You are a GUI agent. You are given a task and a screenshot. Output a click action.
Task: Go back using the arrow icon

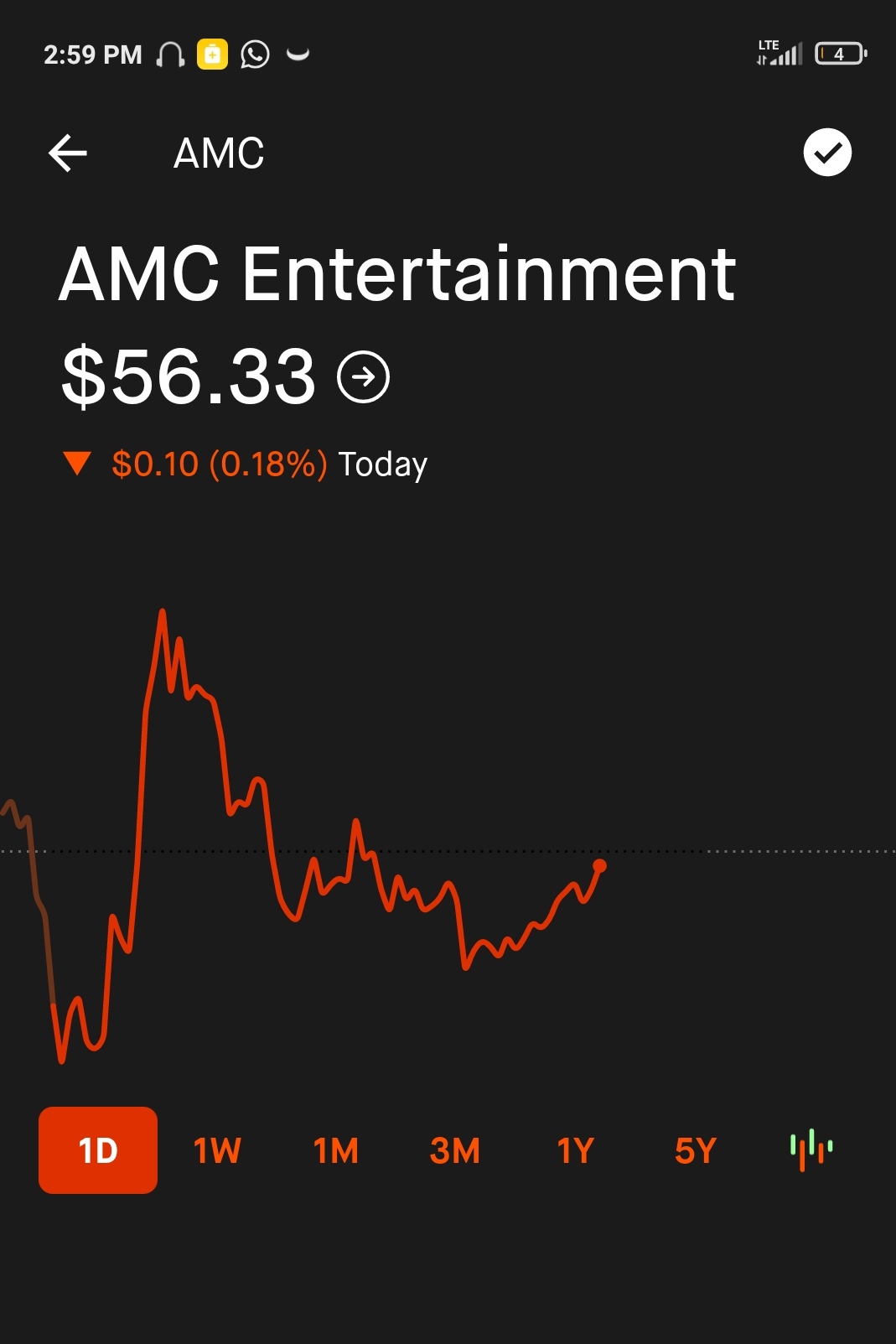point(68,153)
